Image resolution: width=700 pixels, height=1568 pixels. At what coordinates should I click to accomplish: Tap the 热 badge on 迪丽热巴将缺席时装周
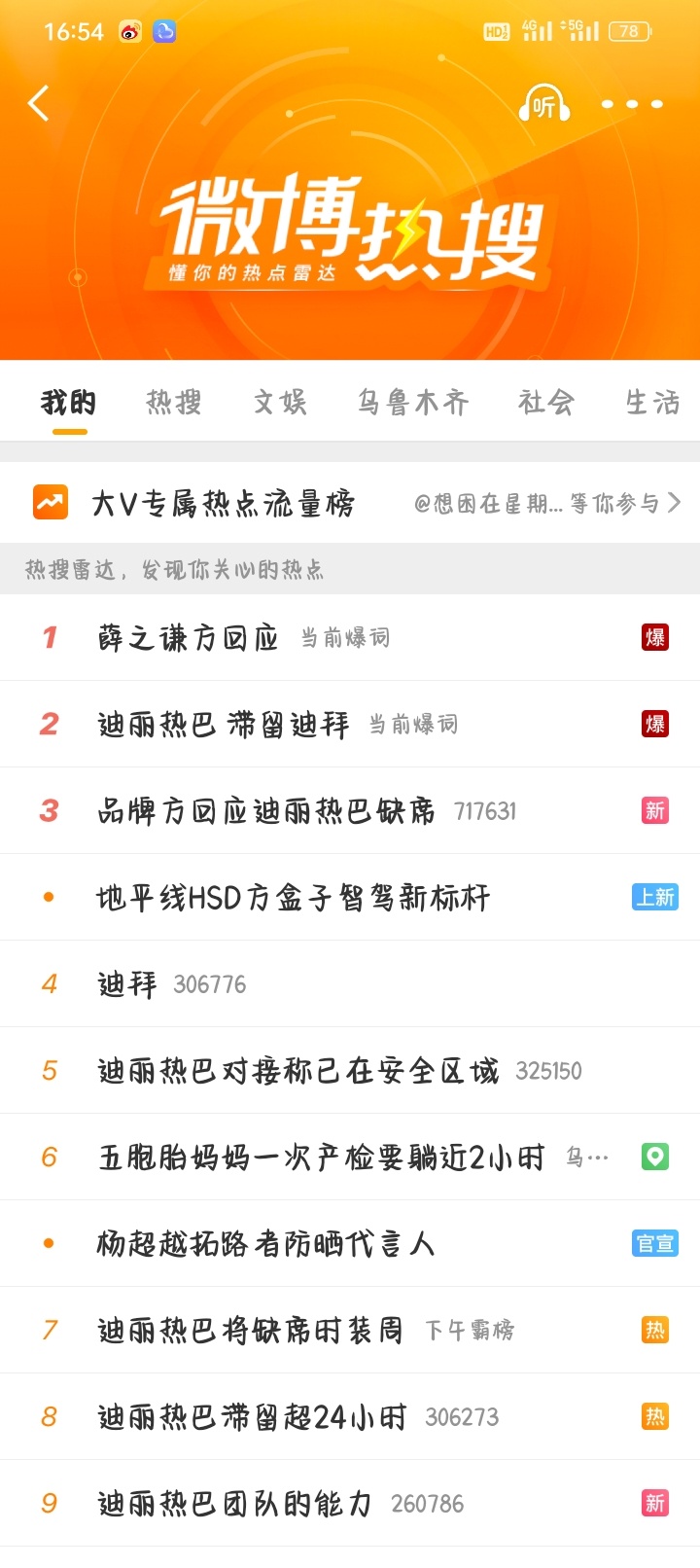pos(654,1329)
